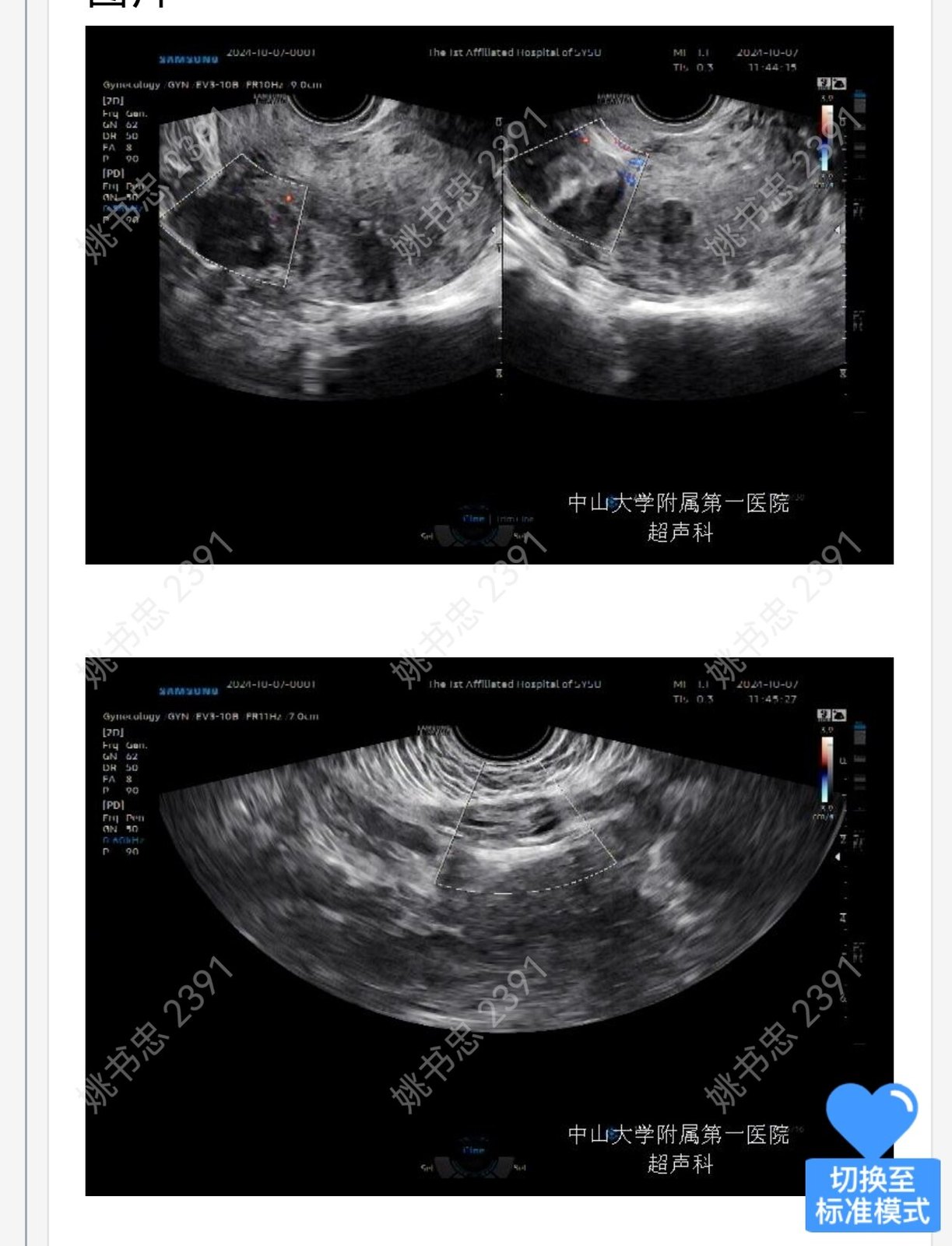Screen dimensions: 952x1246
Task: Open the second ultrasound image timed 11:45:27
Action: 489,925
